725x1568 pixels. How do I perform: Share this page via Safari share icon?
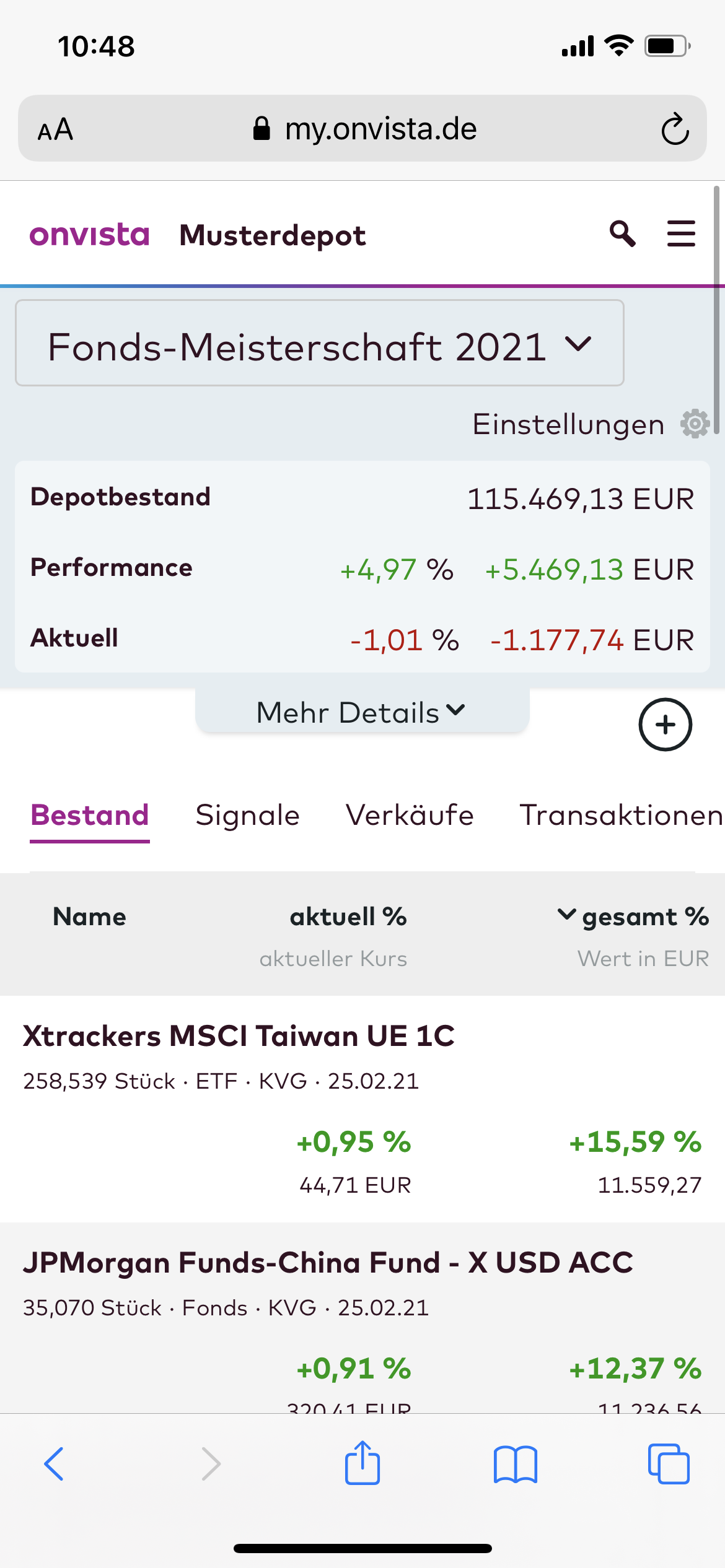[x=362, y=1463]
